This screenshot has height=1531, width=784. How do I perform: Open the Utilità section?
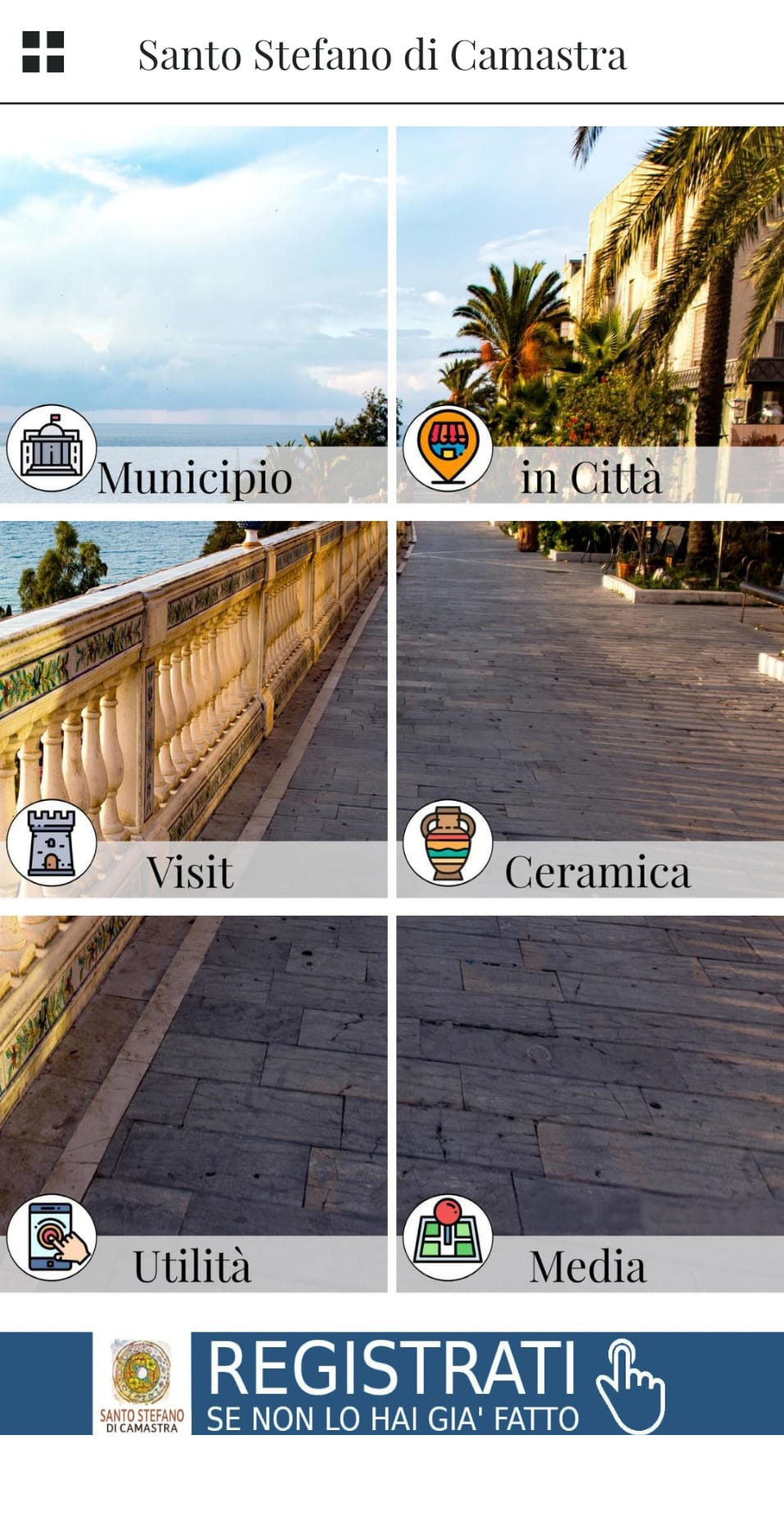194,1104
